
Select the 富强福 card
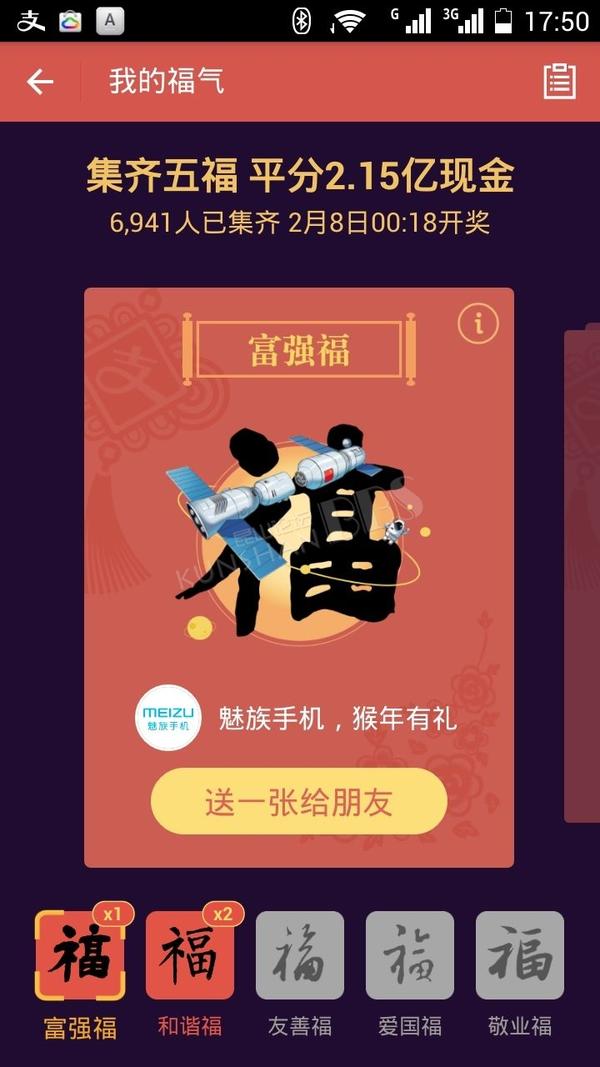[80, 955]
